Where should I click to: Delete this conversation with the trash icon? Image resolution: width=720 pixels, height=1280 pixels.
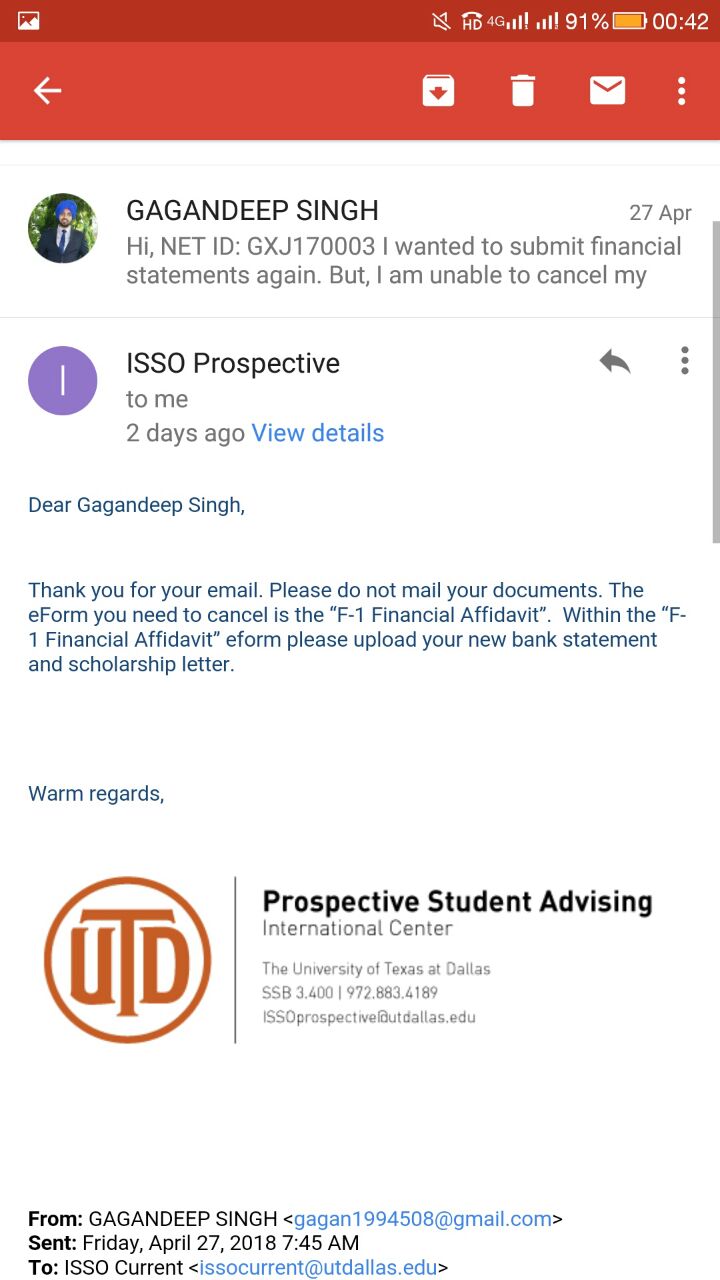click(522, 91)
